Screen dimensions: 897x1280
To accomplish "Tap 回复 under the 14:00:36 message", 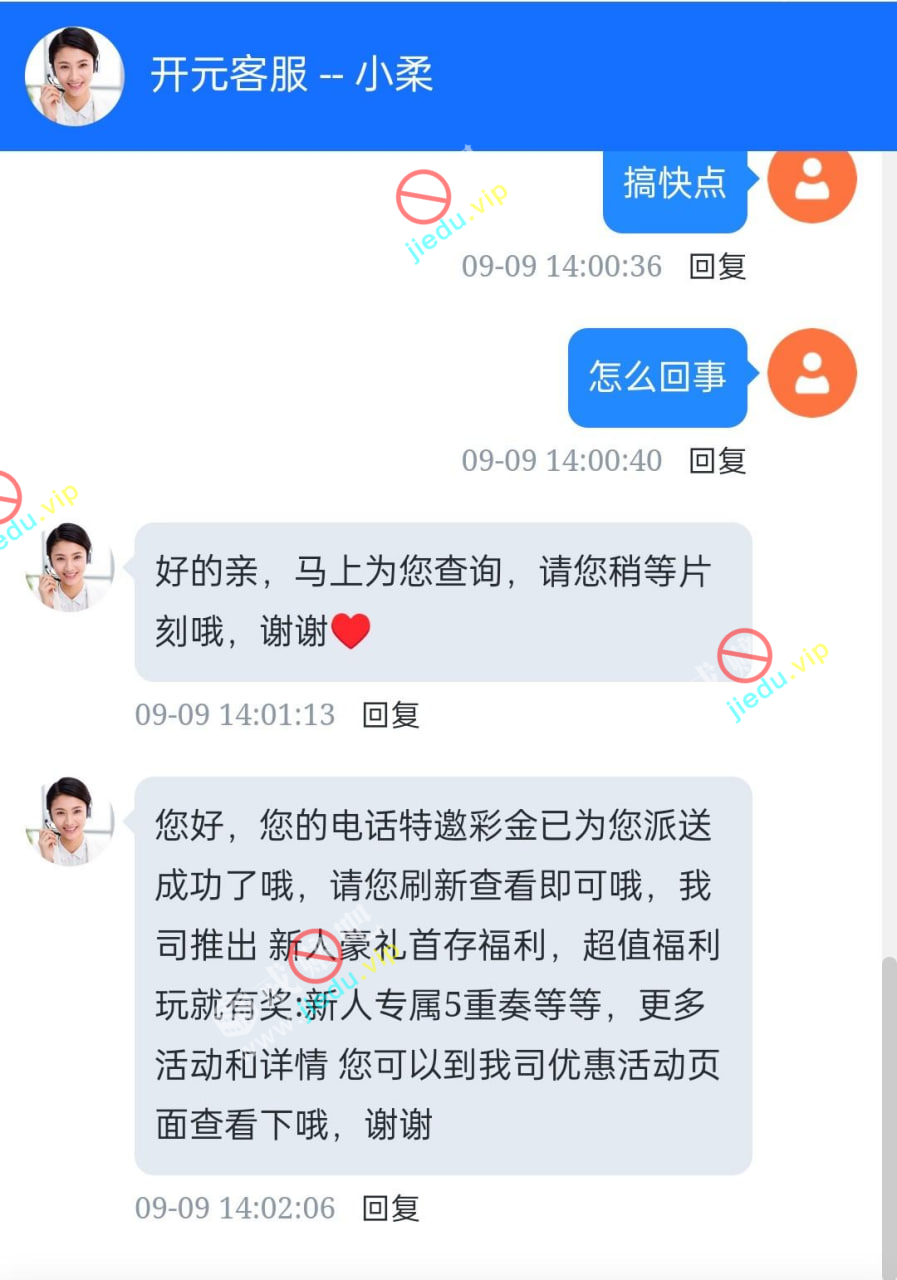I will click(717, 266).
